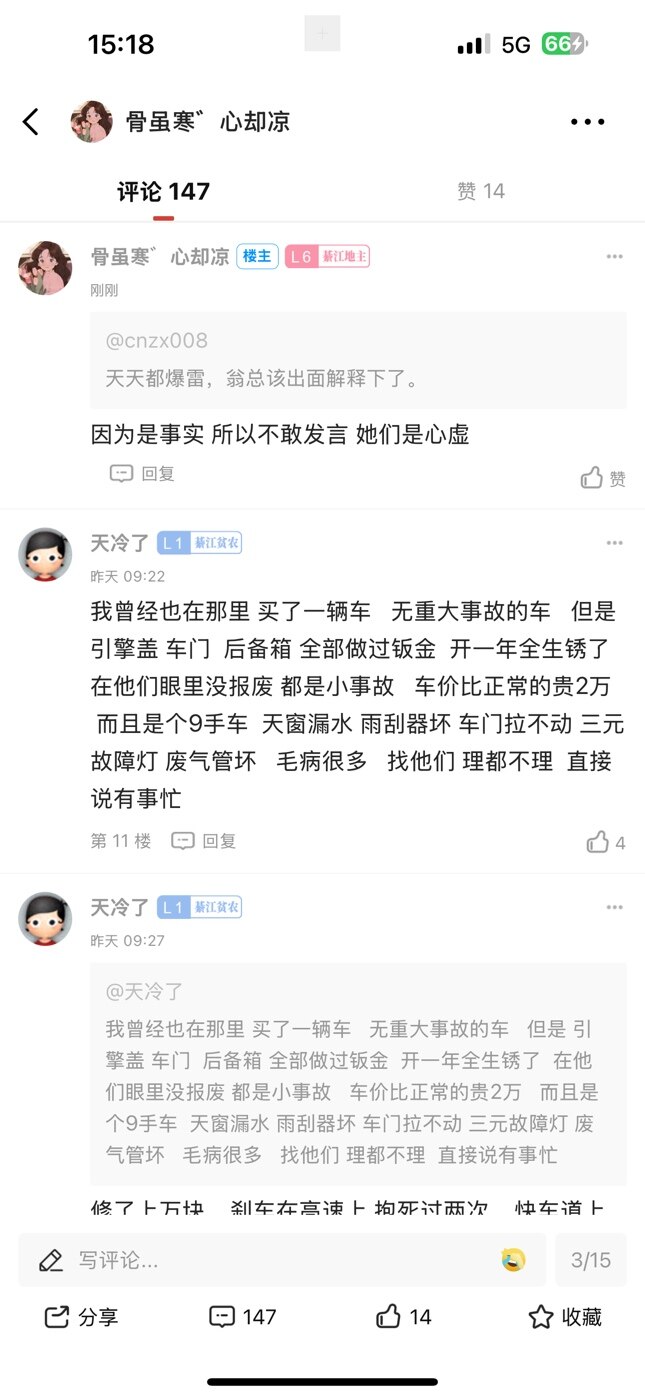View 天冷了's profile avatar on 09:22 comment

tap(45, 555)
